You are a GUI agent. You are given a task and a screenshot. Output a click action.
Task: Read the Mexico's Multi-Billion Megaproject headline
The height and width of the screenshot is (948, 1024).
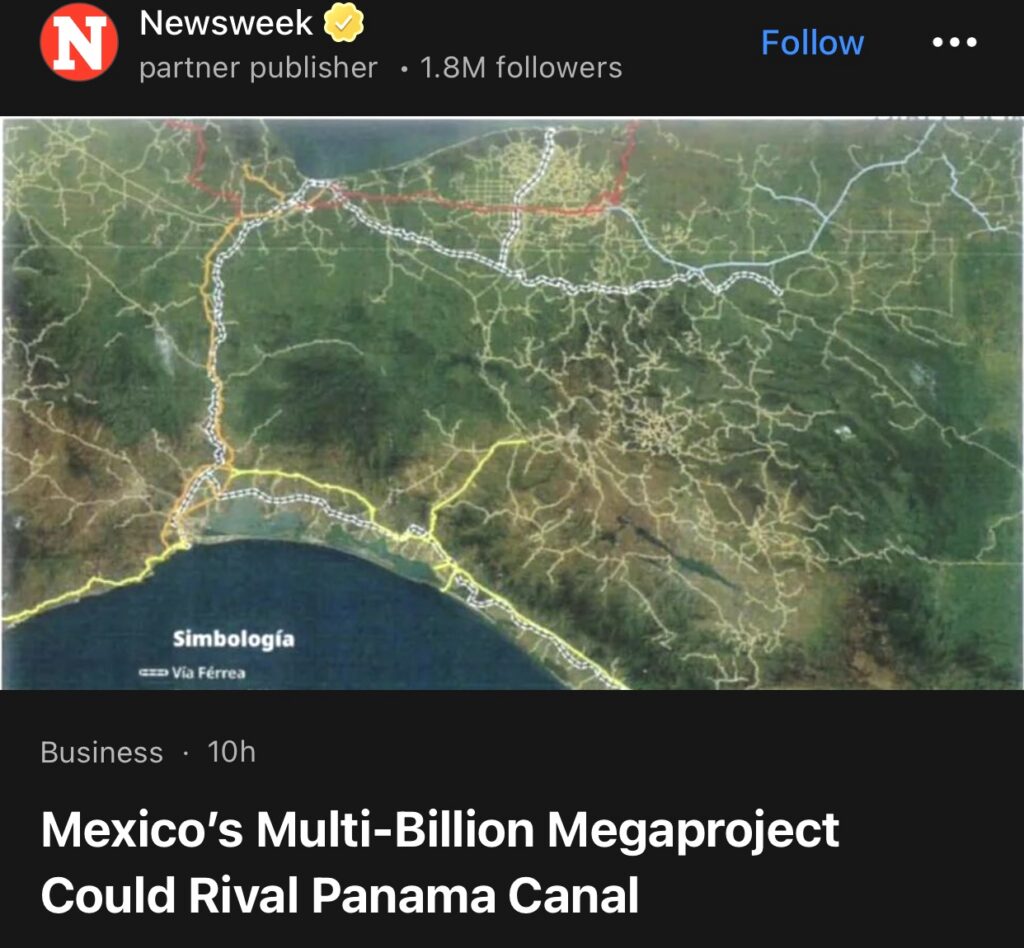point(440,862)
